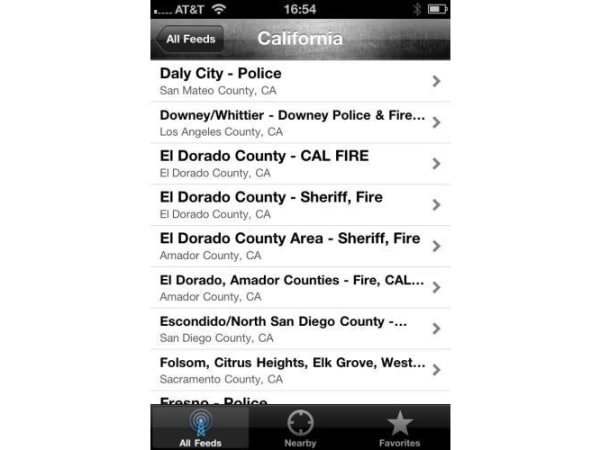This screenshot has width=600, height=450.
Task: Switch to the Favorites tab
Action: click(x=400, y=428)
